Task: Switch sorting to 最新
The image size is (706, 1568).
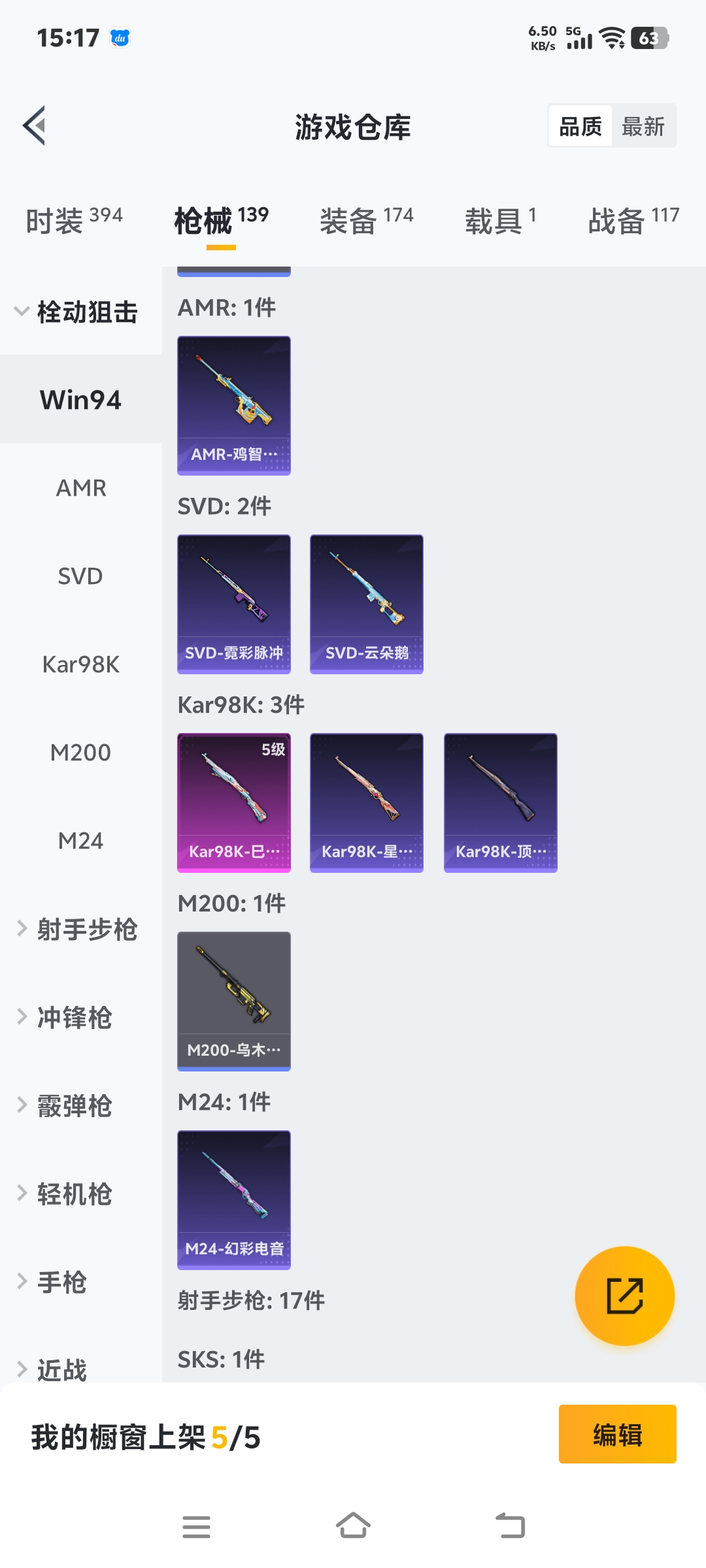Action: click(643, 126)
